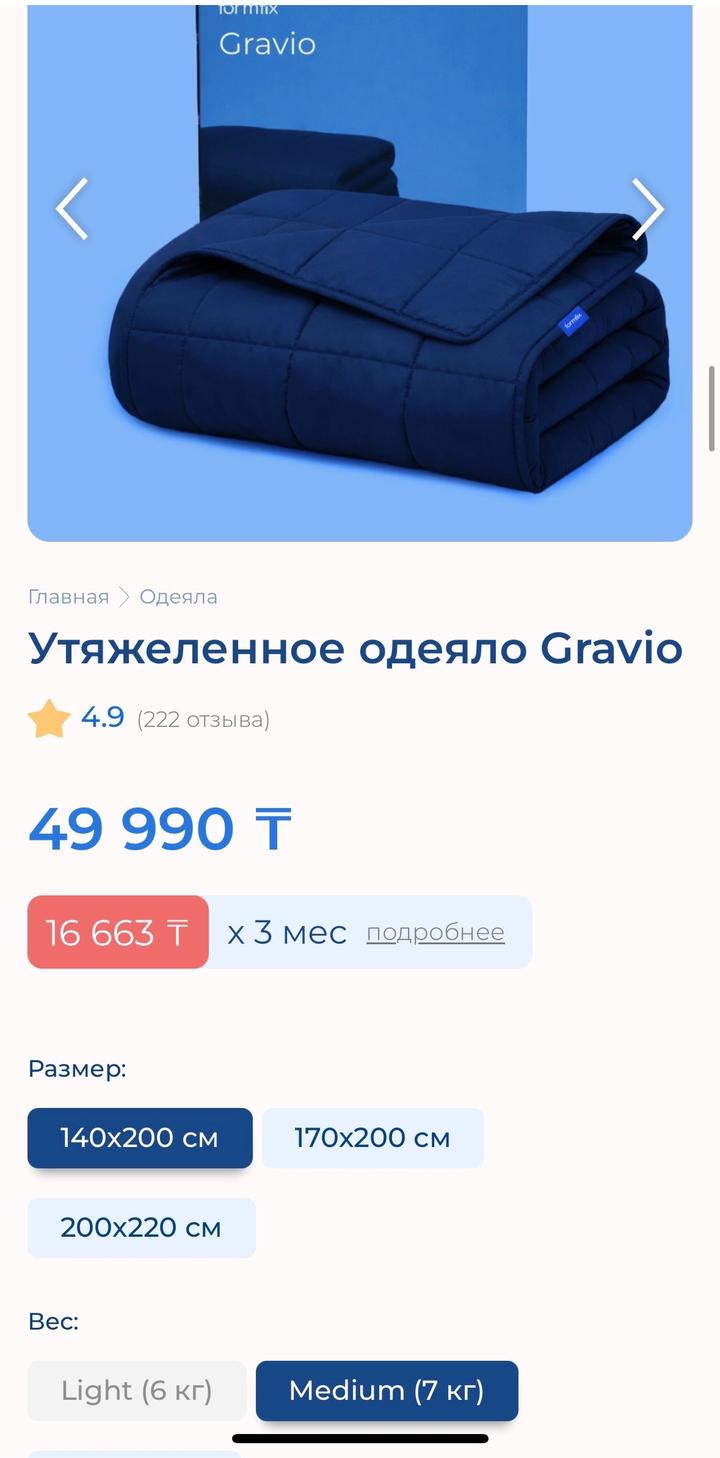The image size is (720, 1458).
Task: Pick the 200x220 см size
Action: 141,1228
